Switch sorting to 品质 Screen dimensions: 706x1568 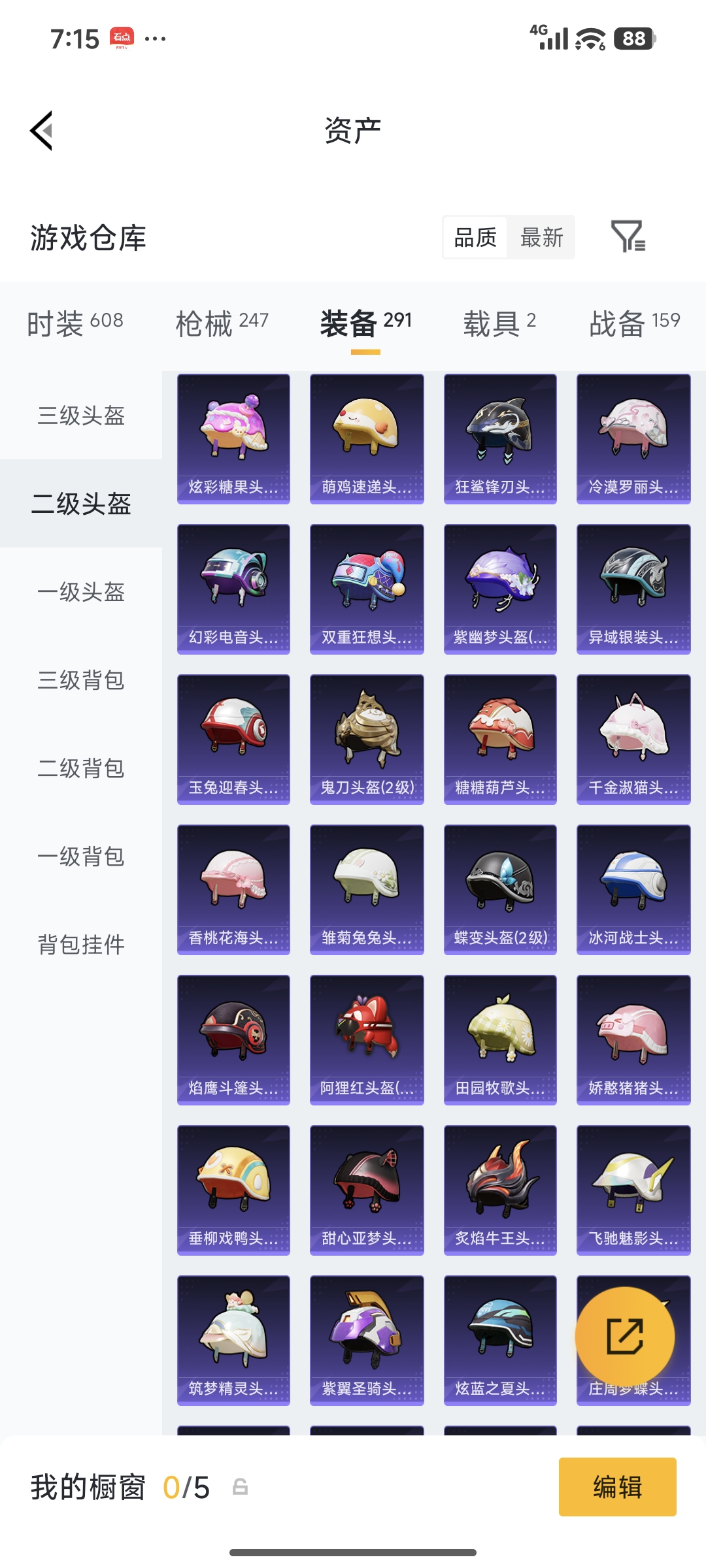pos(475,238)
